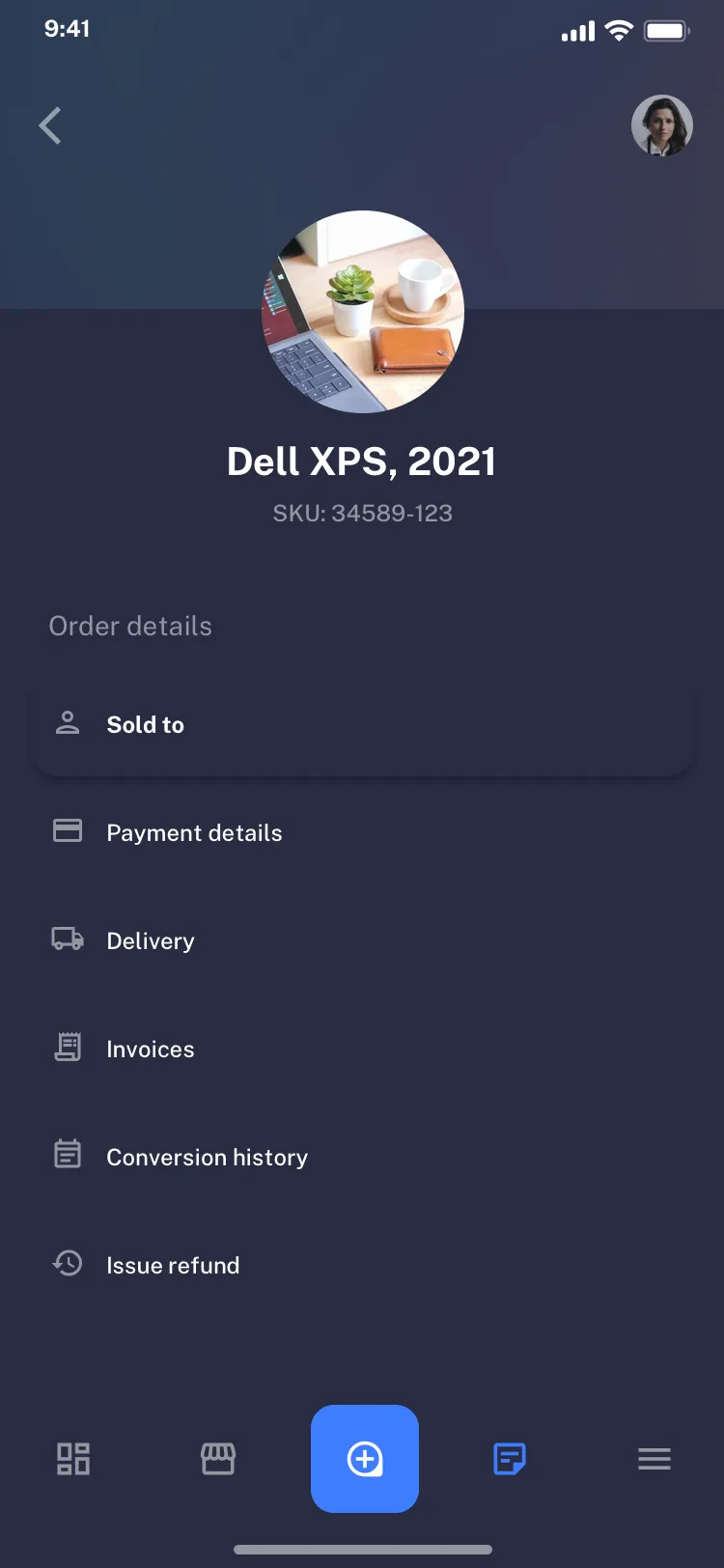
Task: Navigate back with the chevron arrow
Action: (x=49, y=126)
